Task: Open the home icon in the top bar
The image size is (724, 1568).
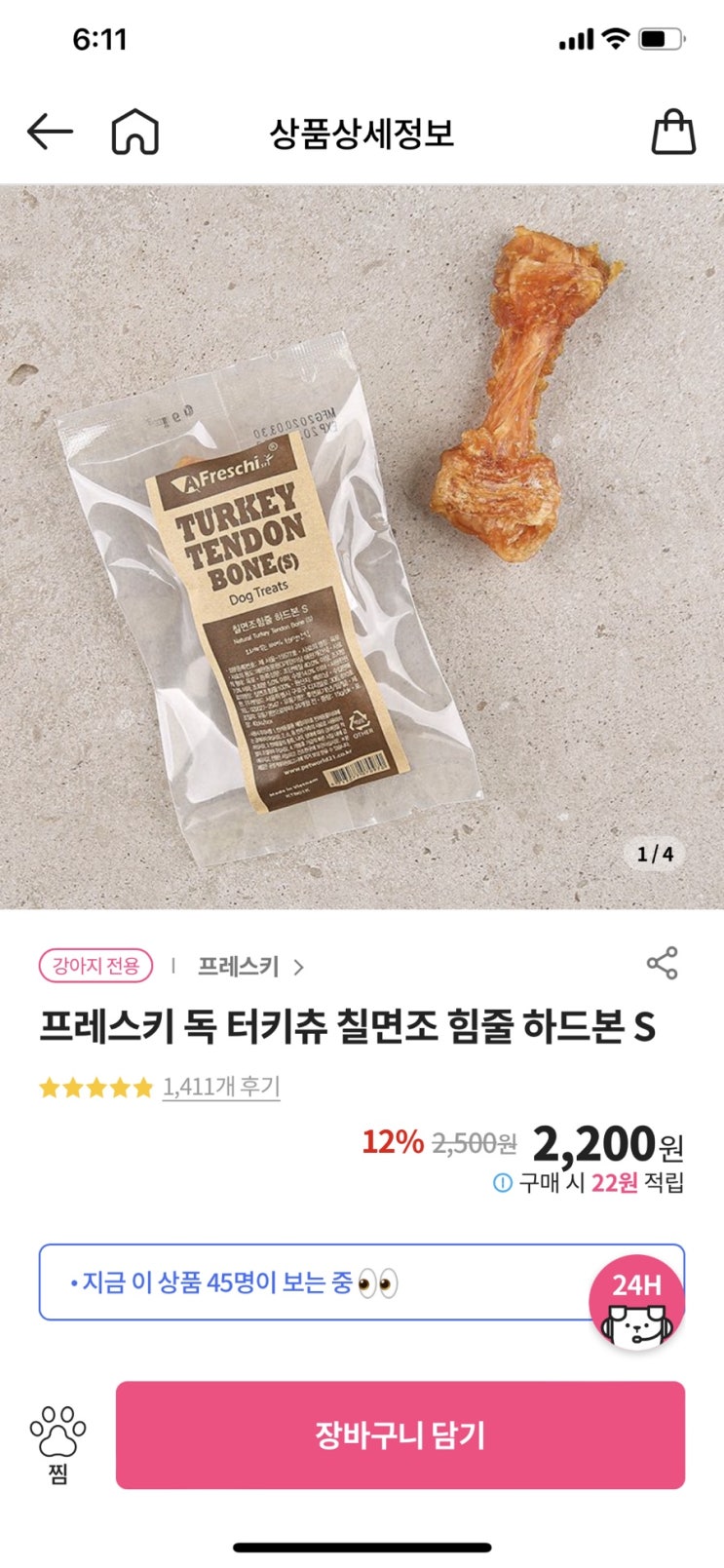Action: click(x=134, y=132)
